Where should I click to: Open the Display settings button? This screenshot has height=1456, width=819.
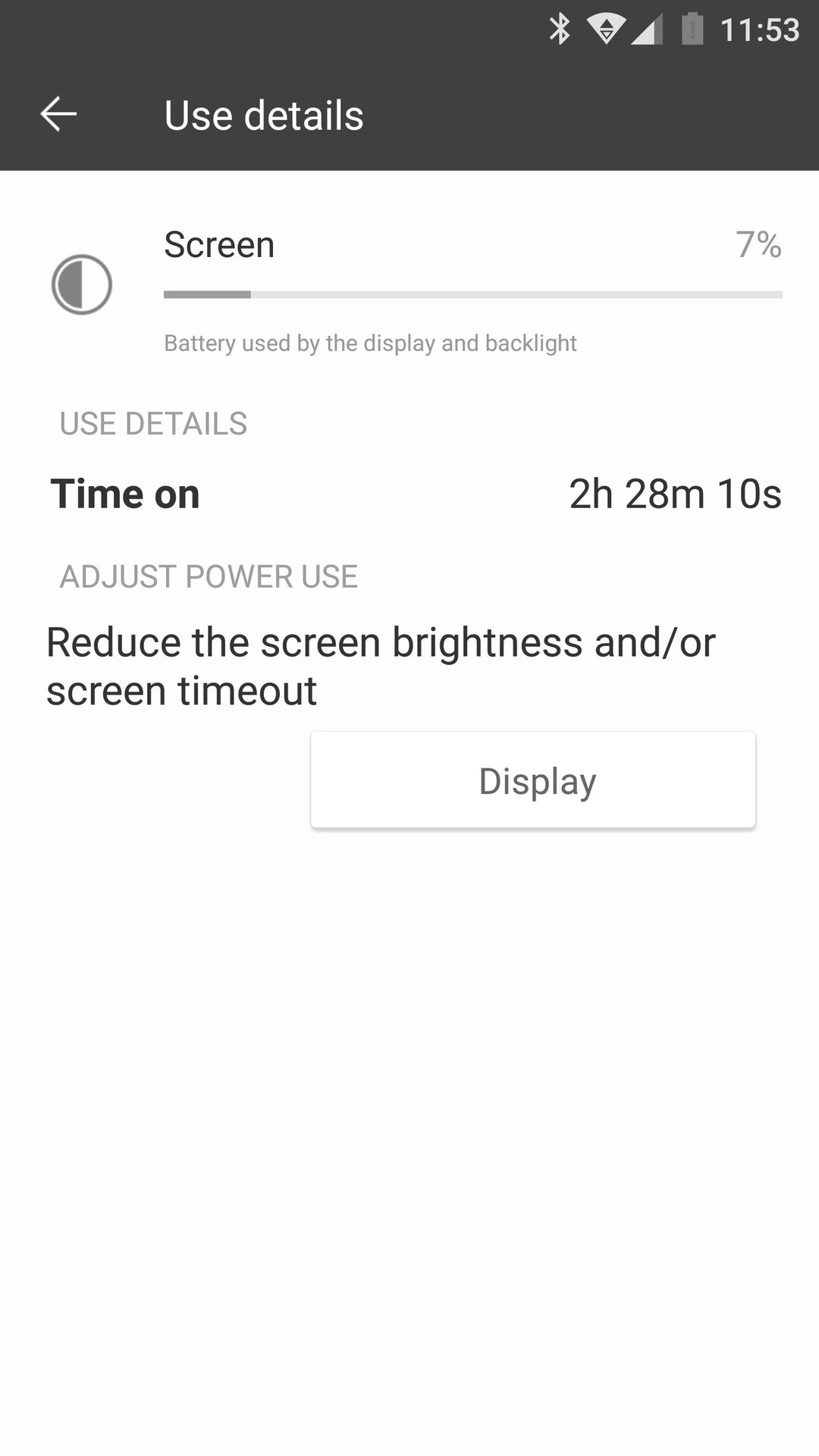[533, 780]
